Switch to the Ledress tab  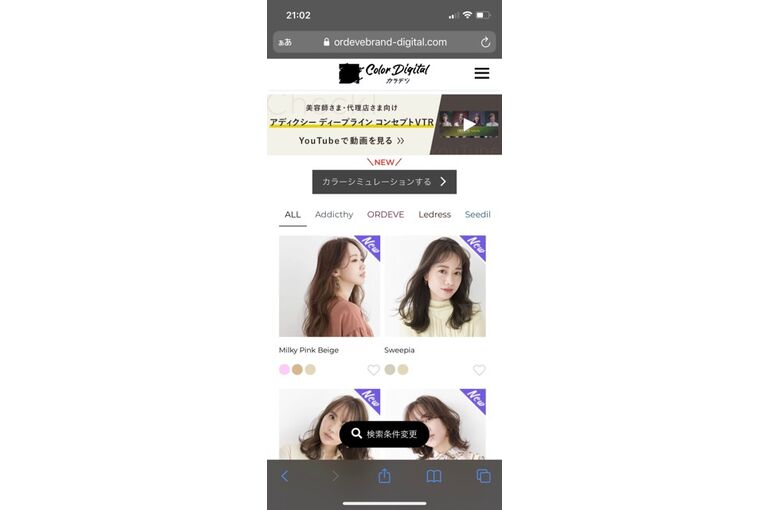click(434, 214)
